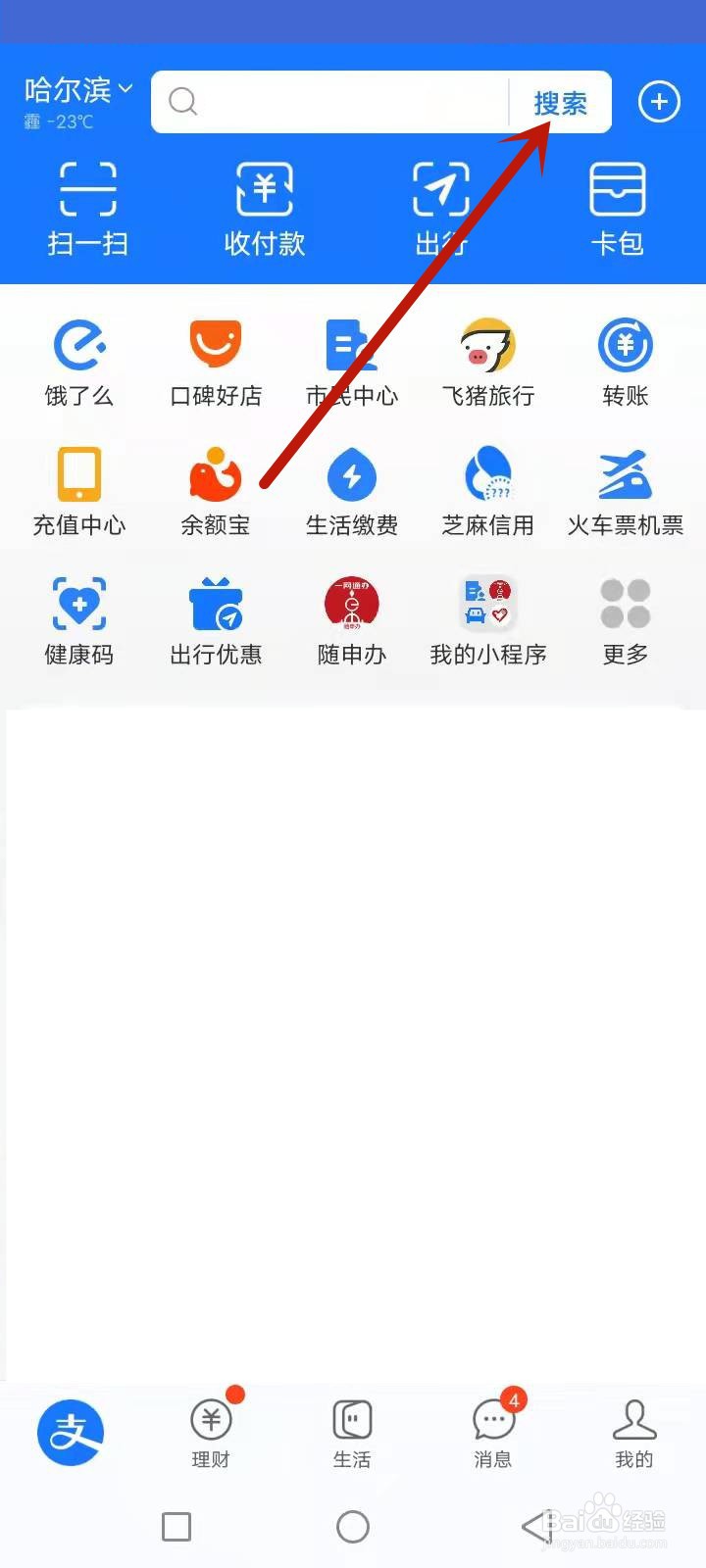Switch to the 消息 tab
706x1568 pixels.
[493, 1432]
